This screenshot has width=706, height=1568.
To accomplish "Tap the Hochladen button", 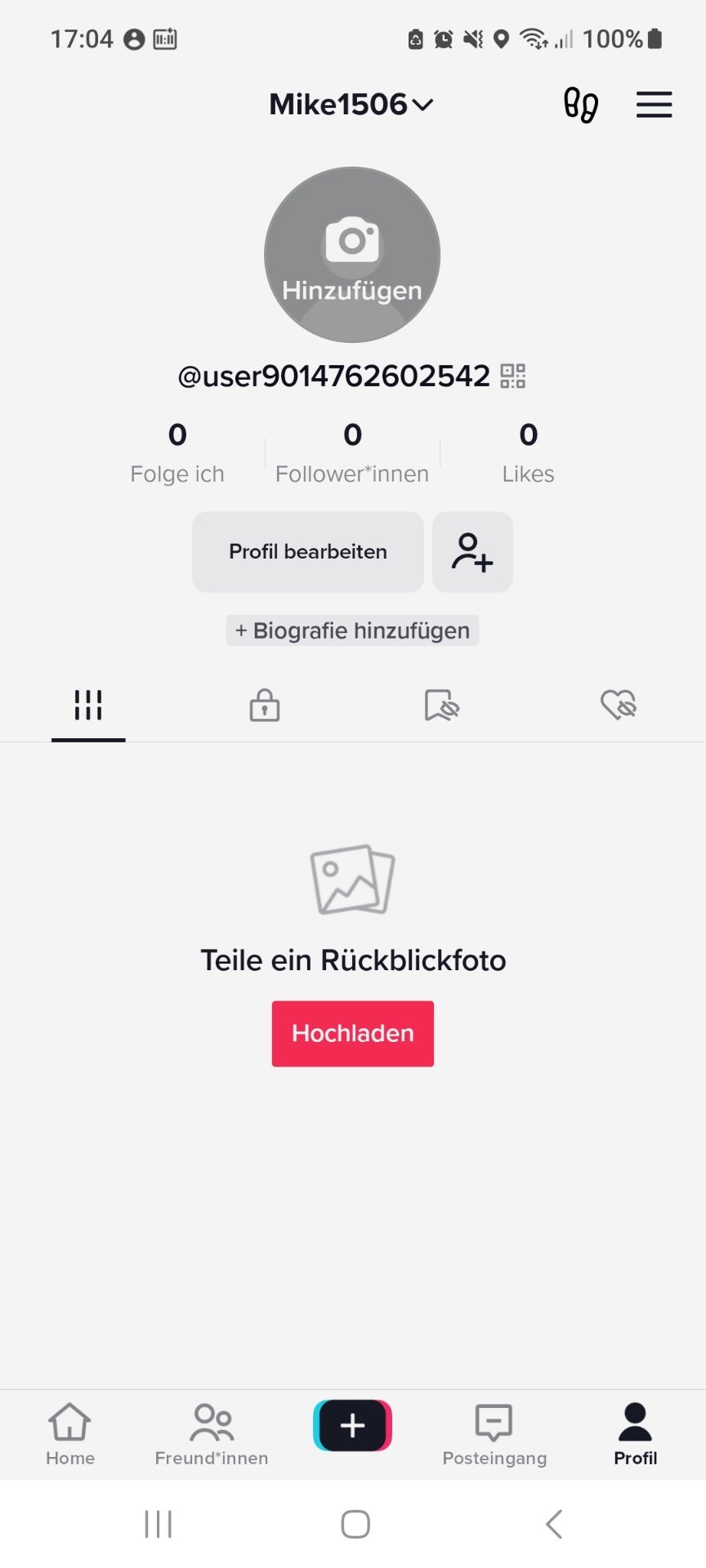I will tap(353, 1034).
